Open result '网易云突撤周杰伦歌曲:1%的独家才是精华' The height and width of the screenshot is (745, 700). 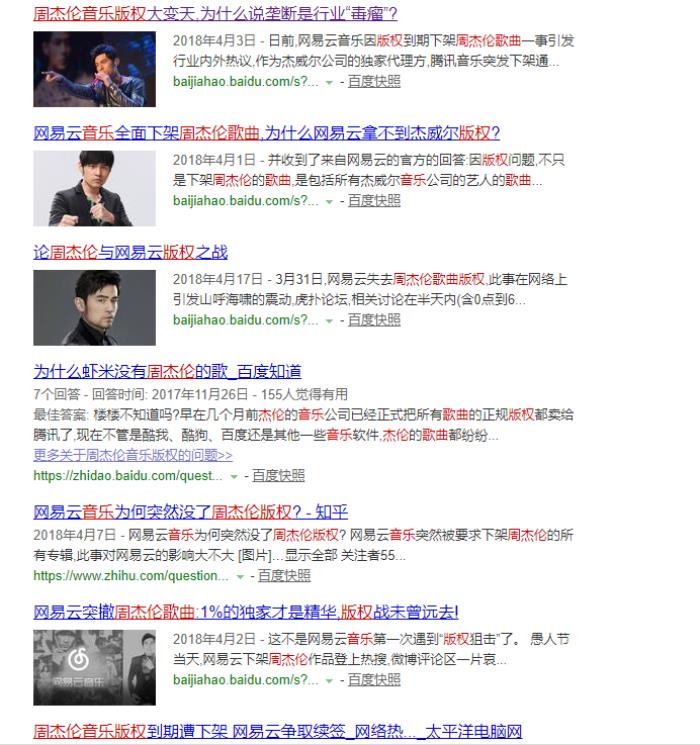click(x=245, y=611)
